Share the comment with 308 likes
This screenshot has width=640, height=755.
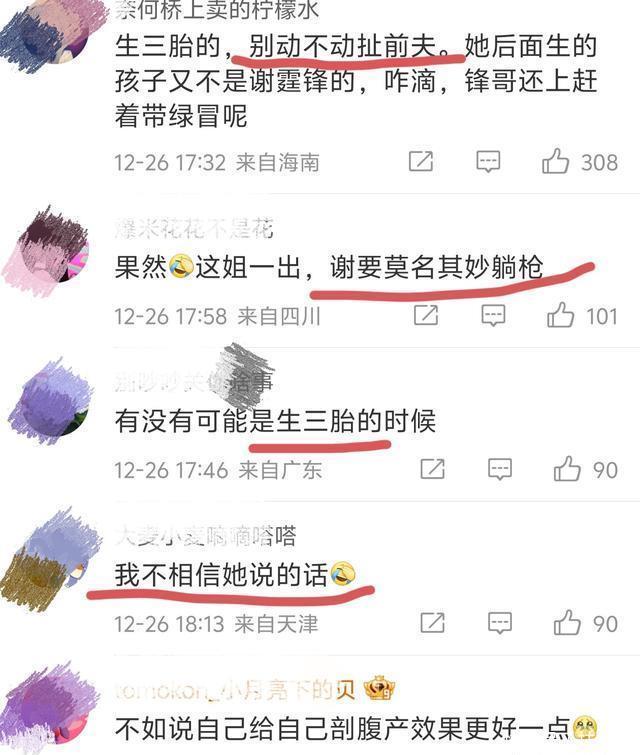point(421,161)
